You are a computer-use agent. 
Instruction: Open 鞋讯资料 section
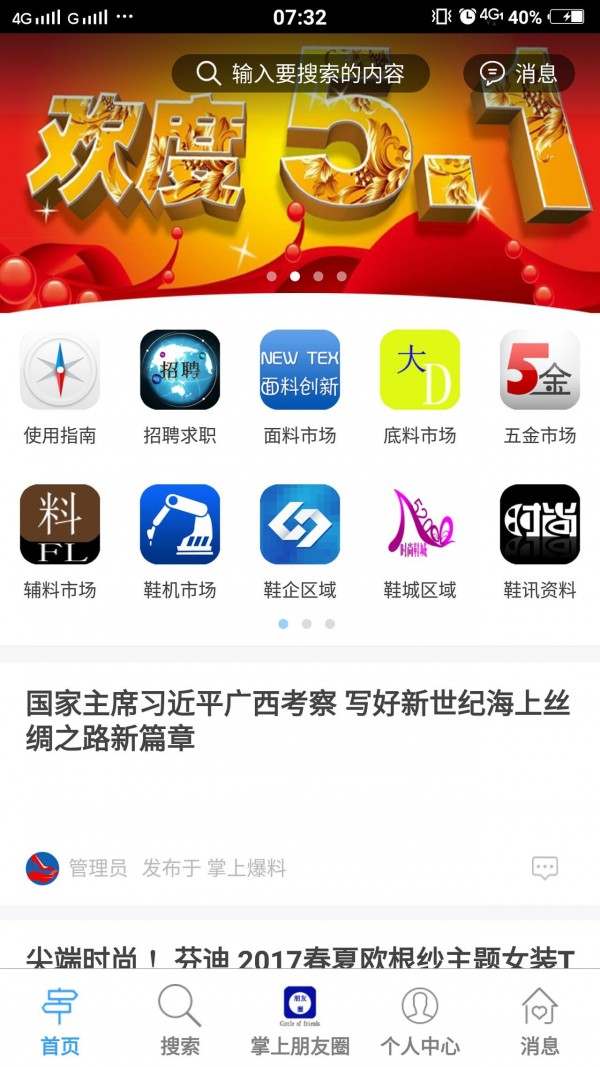point(540,525)
